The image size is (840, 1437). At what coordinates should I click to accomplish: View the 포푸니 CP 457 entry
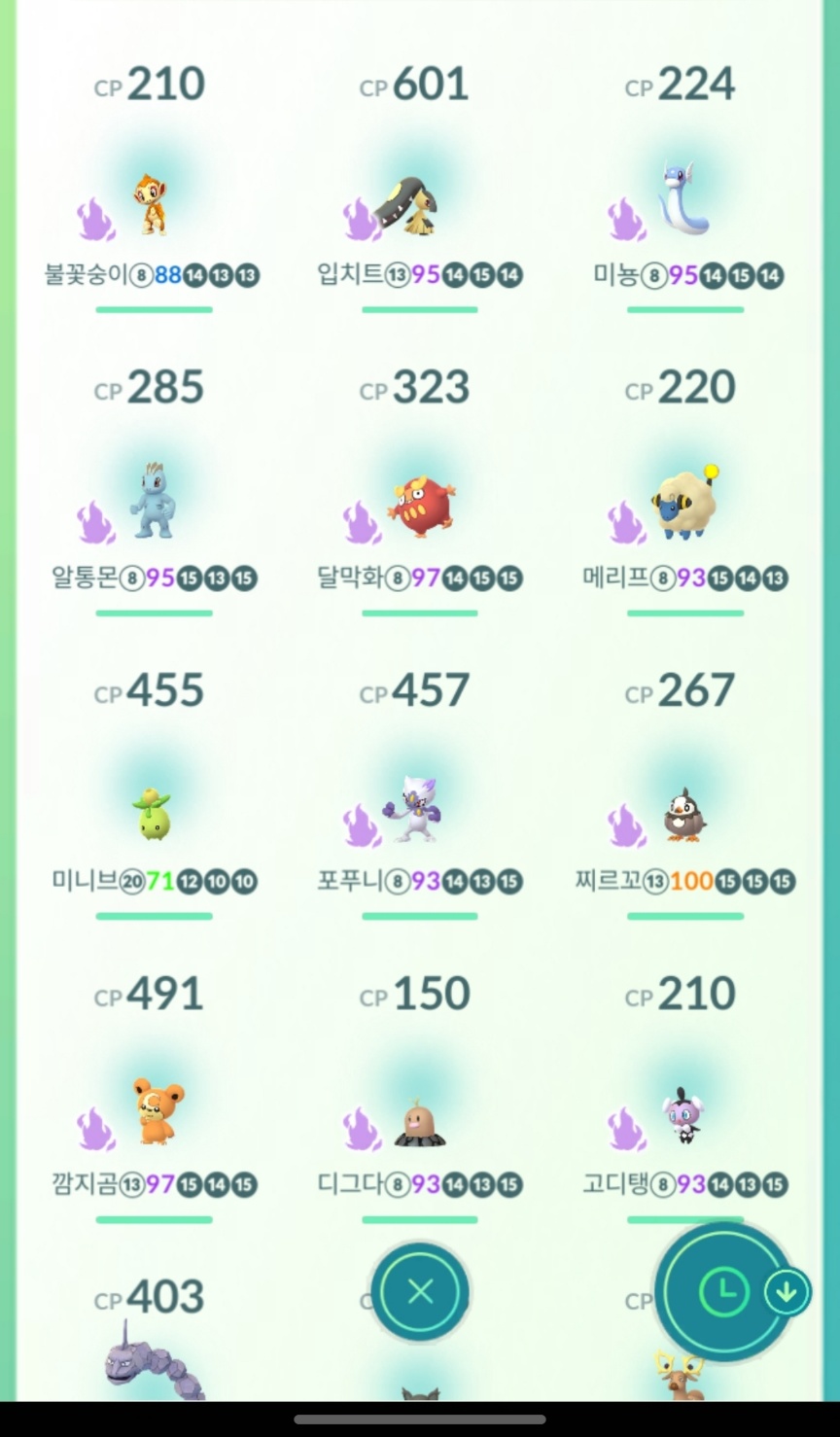click(419, 810)
